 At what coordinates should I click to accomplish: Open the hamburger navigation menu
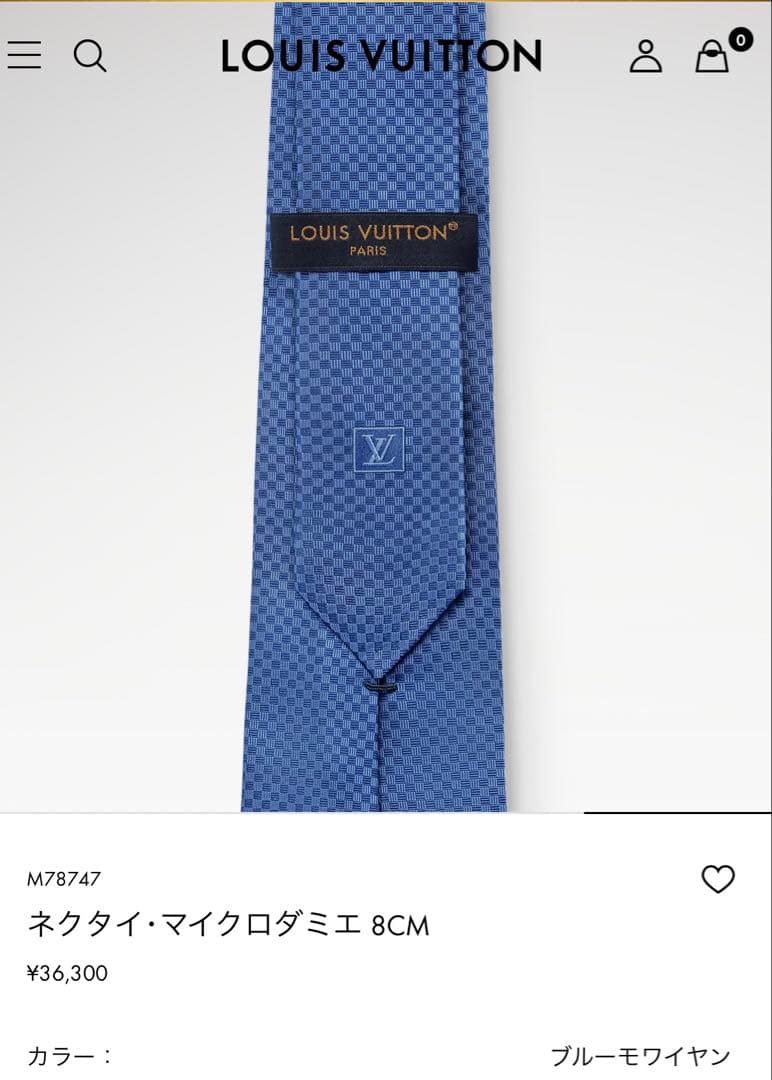[24, 56]
